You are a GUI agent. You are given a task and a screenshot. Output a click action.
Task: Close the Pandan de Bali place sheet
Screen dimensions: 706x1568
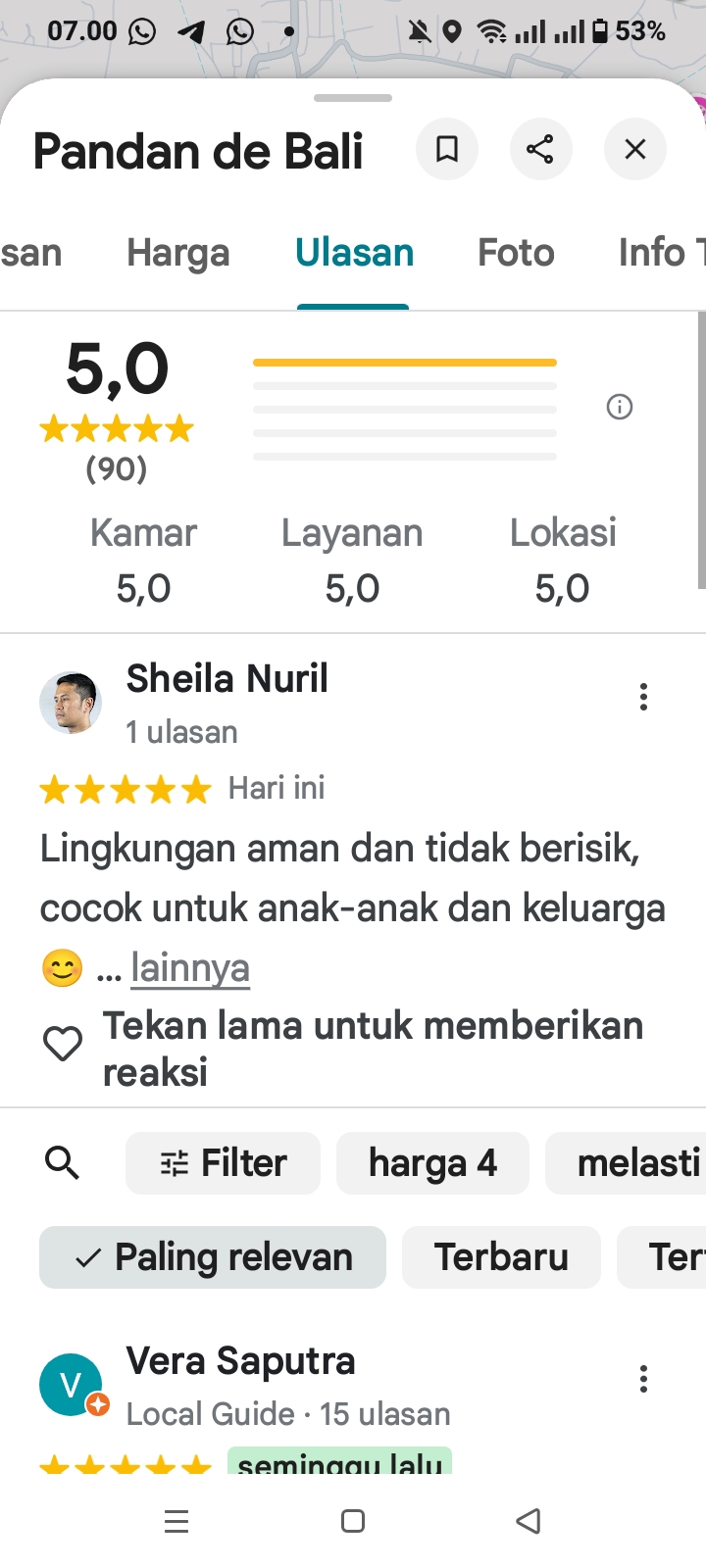click(635, 150)
